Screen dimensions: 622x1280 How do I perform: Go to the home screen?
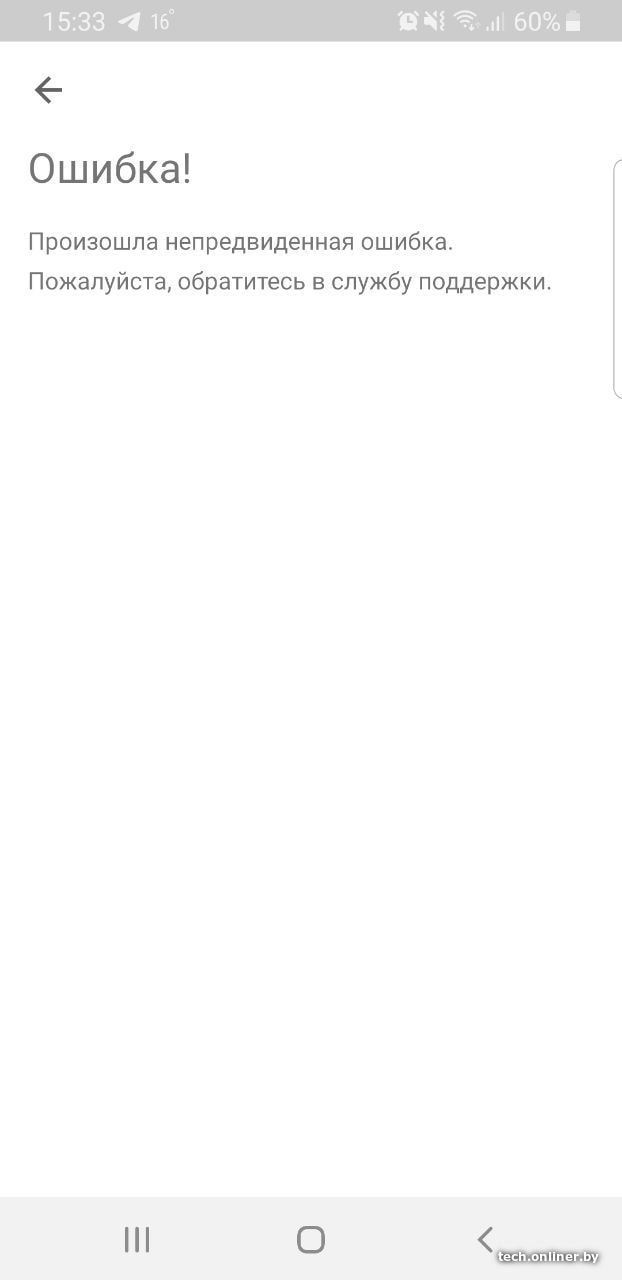point(311,1240)
